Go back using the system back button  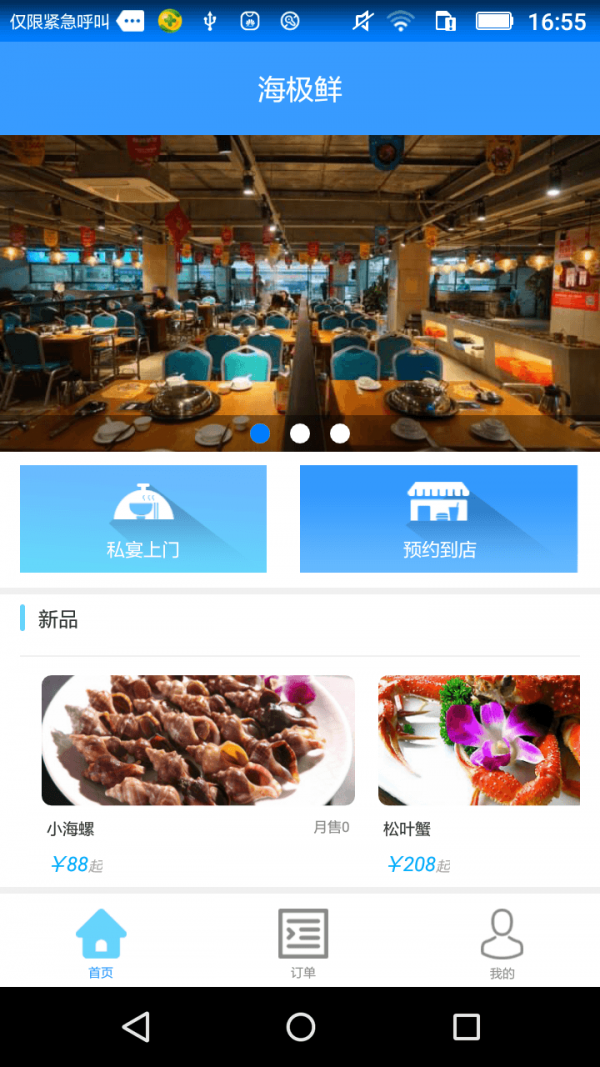(x=135, y=1027)
